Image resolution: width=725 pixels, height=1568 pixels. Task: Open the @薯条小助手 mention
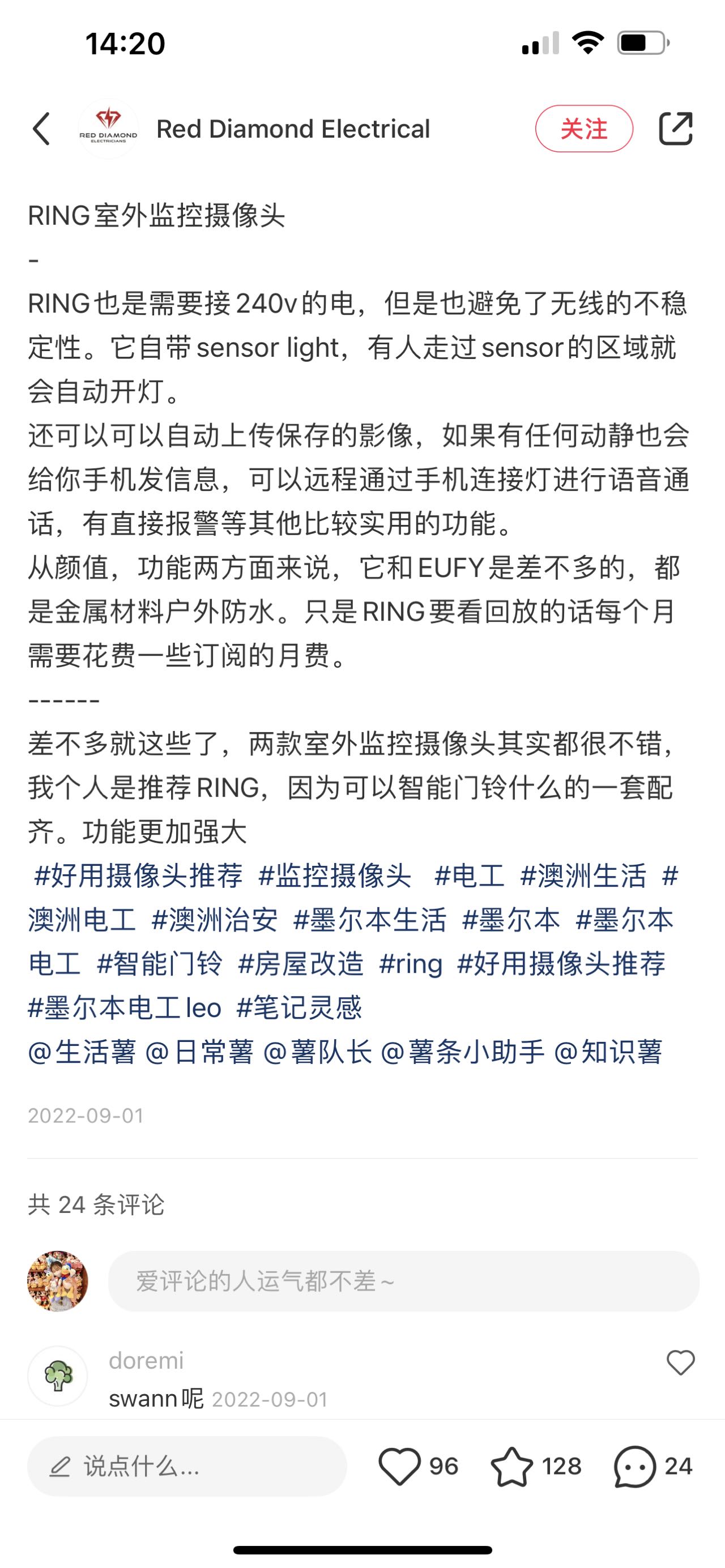[462, 1052]
